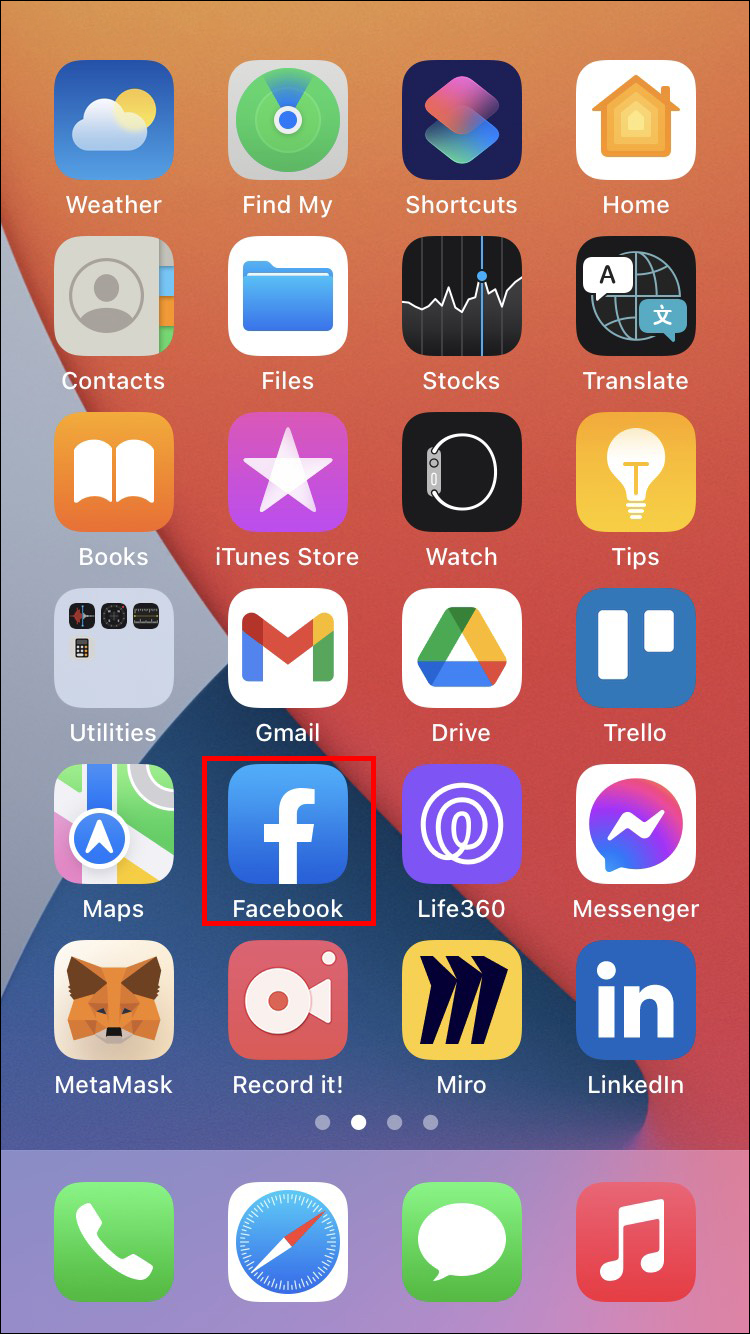Launch Gmail
Screen dimensions: 750x1334
pos(288,648)
